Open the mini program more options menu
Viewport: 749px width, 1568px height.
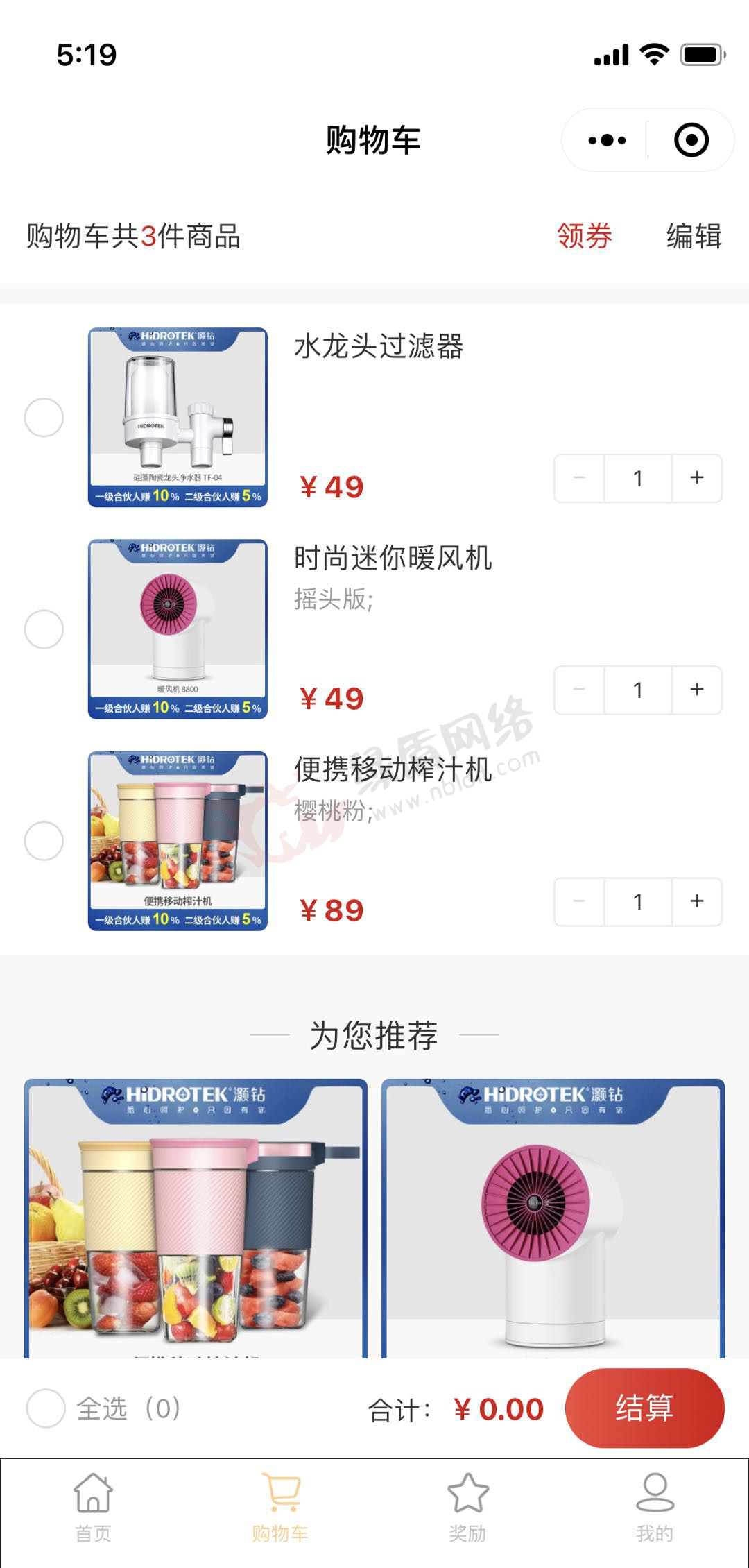[607, 140]
